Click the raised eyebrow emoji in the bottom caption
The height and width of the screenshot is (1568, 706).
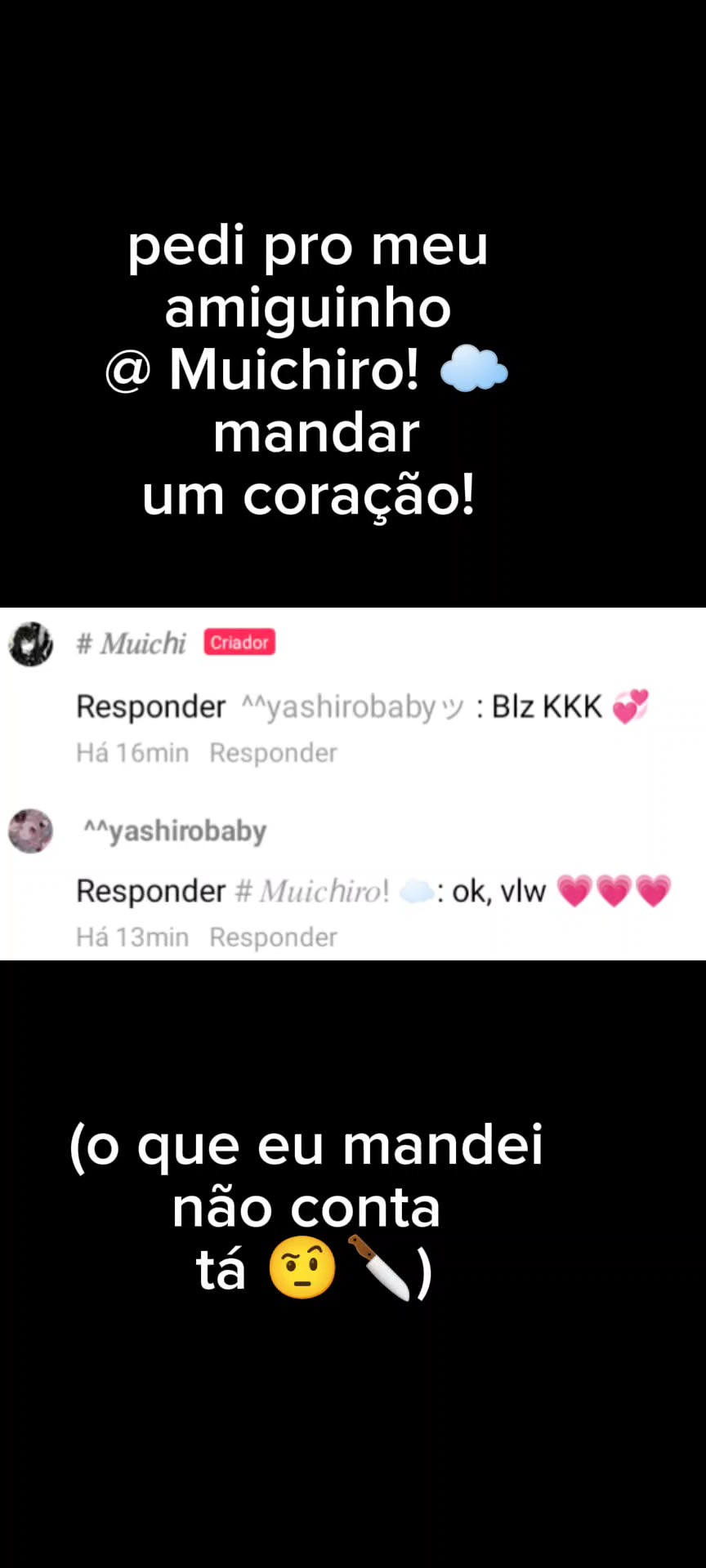tap(302, 1267)
